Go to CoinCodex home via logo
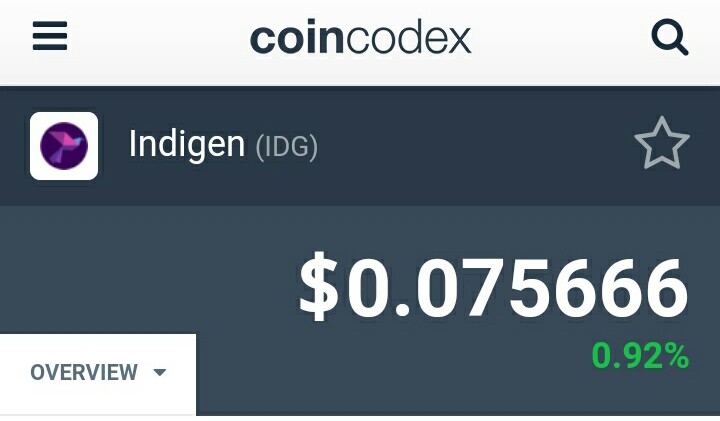Screen dimensions: 720x421 click(x=360, y=39)
